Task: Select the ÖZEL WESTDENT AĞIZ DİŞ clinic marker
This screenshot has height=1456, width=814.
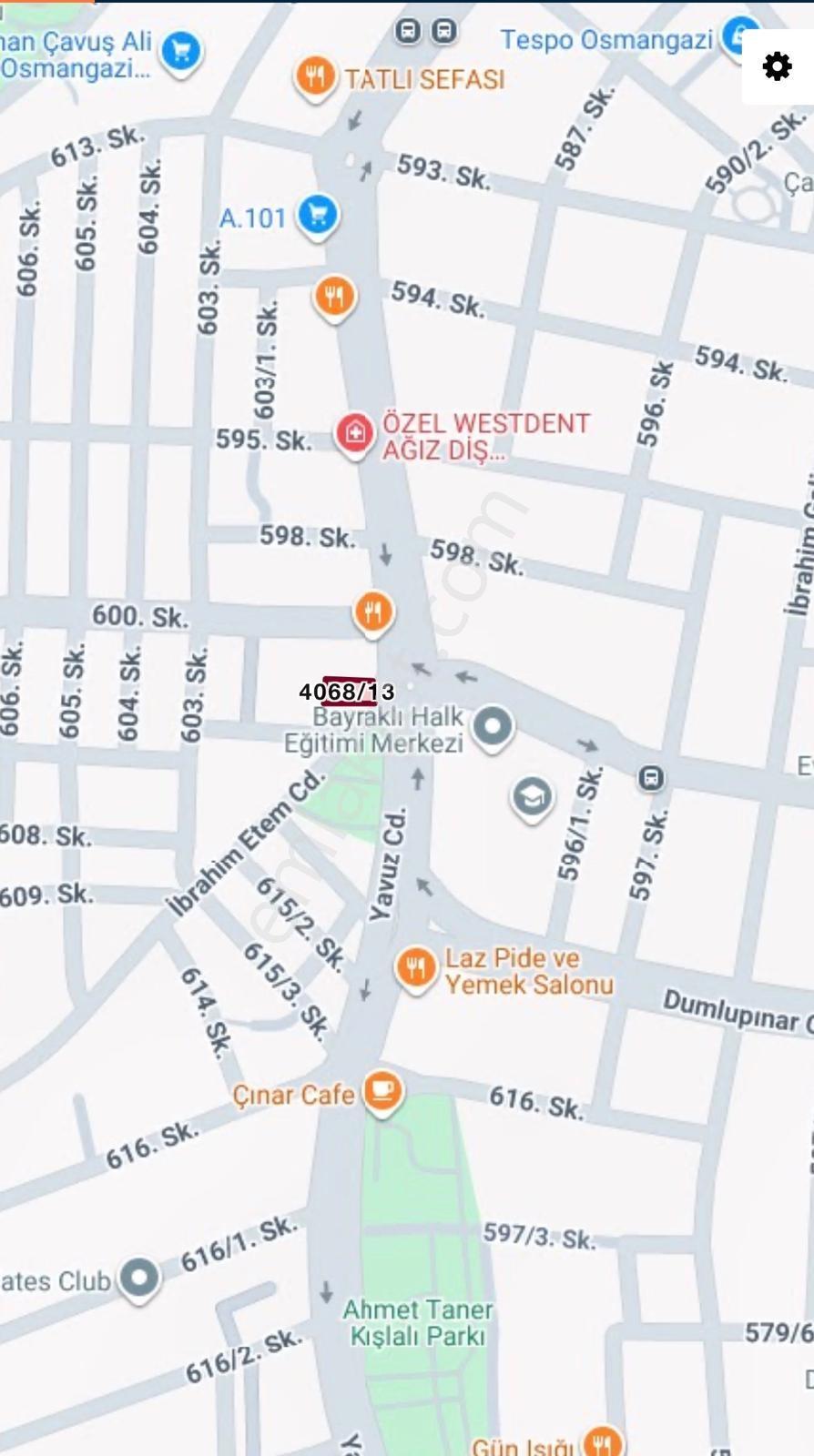Action: [355, 434]
